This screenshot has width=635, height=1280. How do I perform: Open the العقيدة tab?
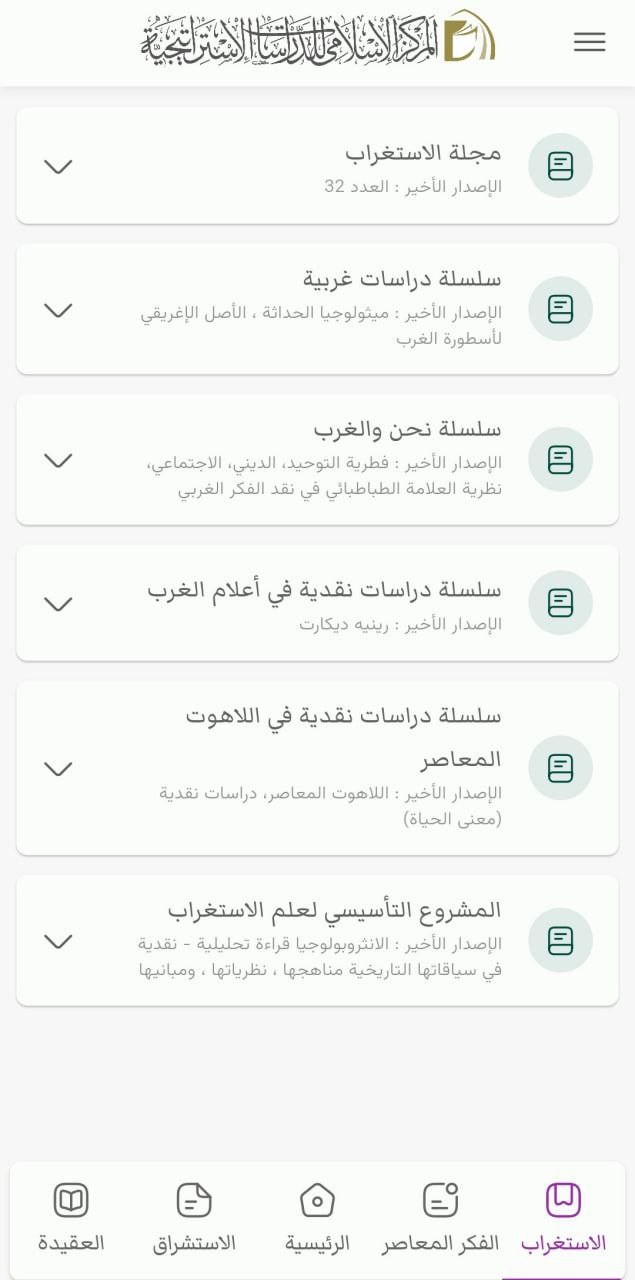pyautogui.click(x=71, y=1218)
